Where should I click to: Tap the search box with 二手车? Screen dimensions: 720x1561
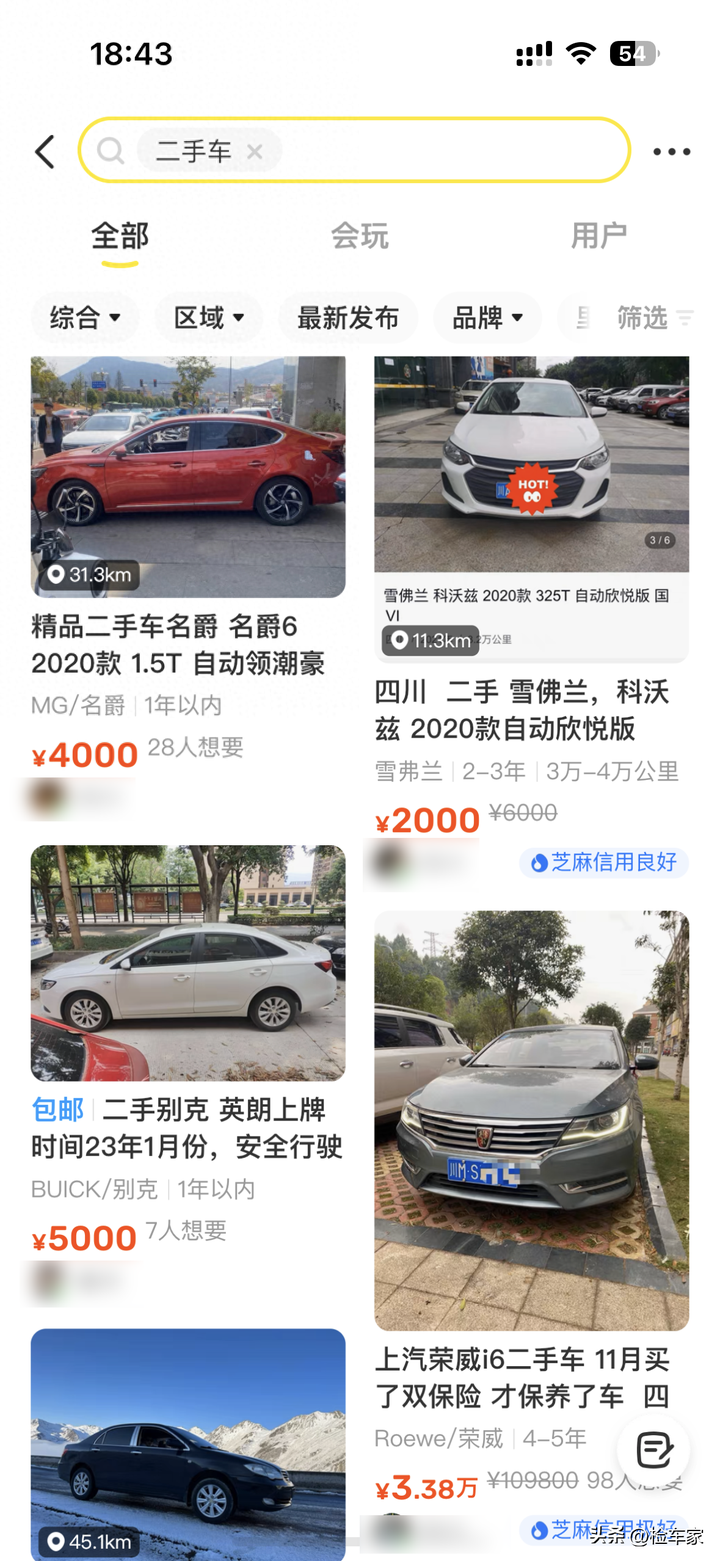[x=440, y=151]
